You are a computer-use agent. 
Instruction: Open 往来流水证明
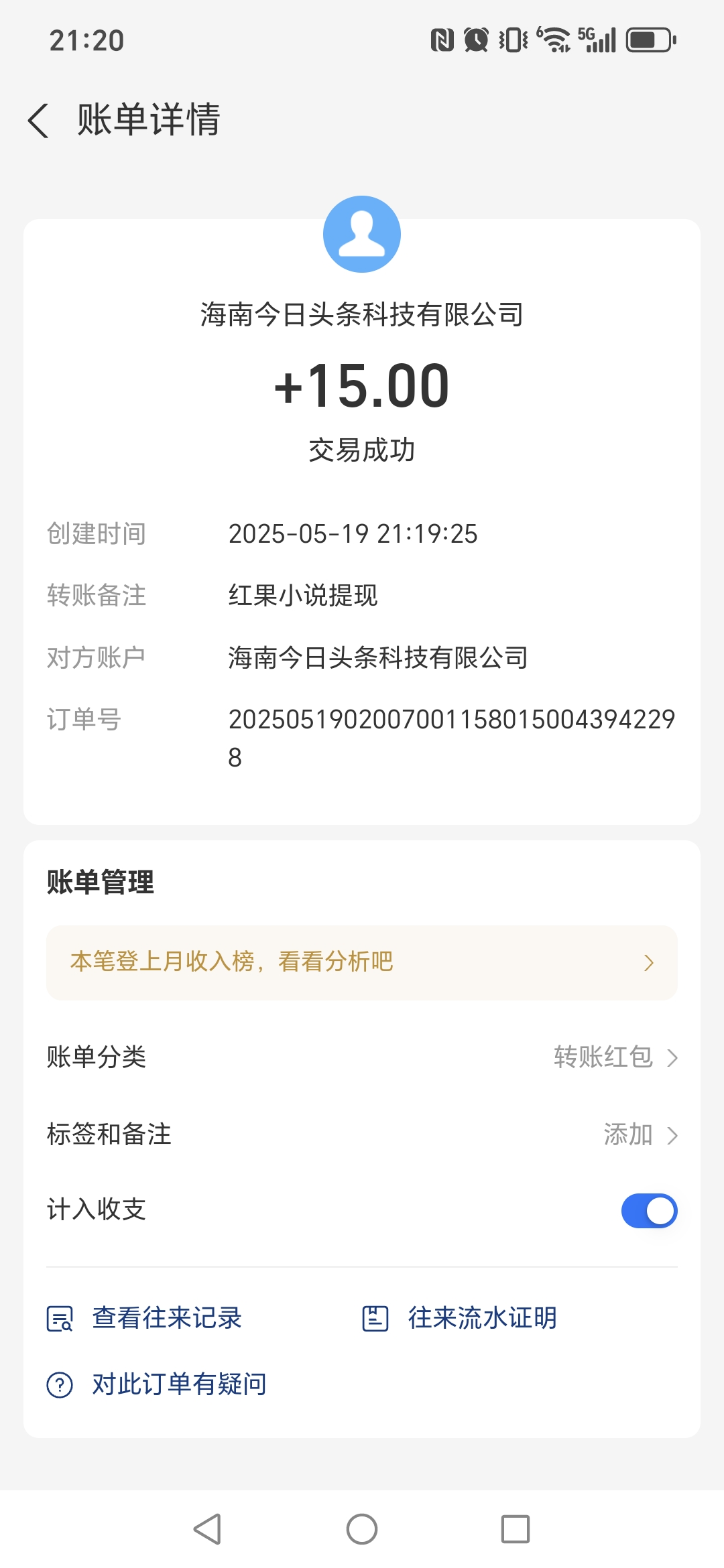click(x=459, y=1318)
